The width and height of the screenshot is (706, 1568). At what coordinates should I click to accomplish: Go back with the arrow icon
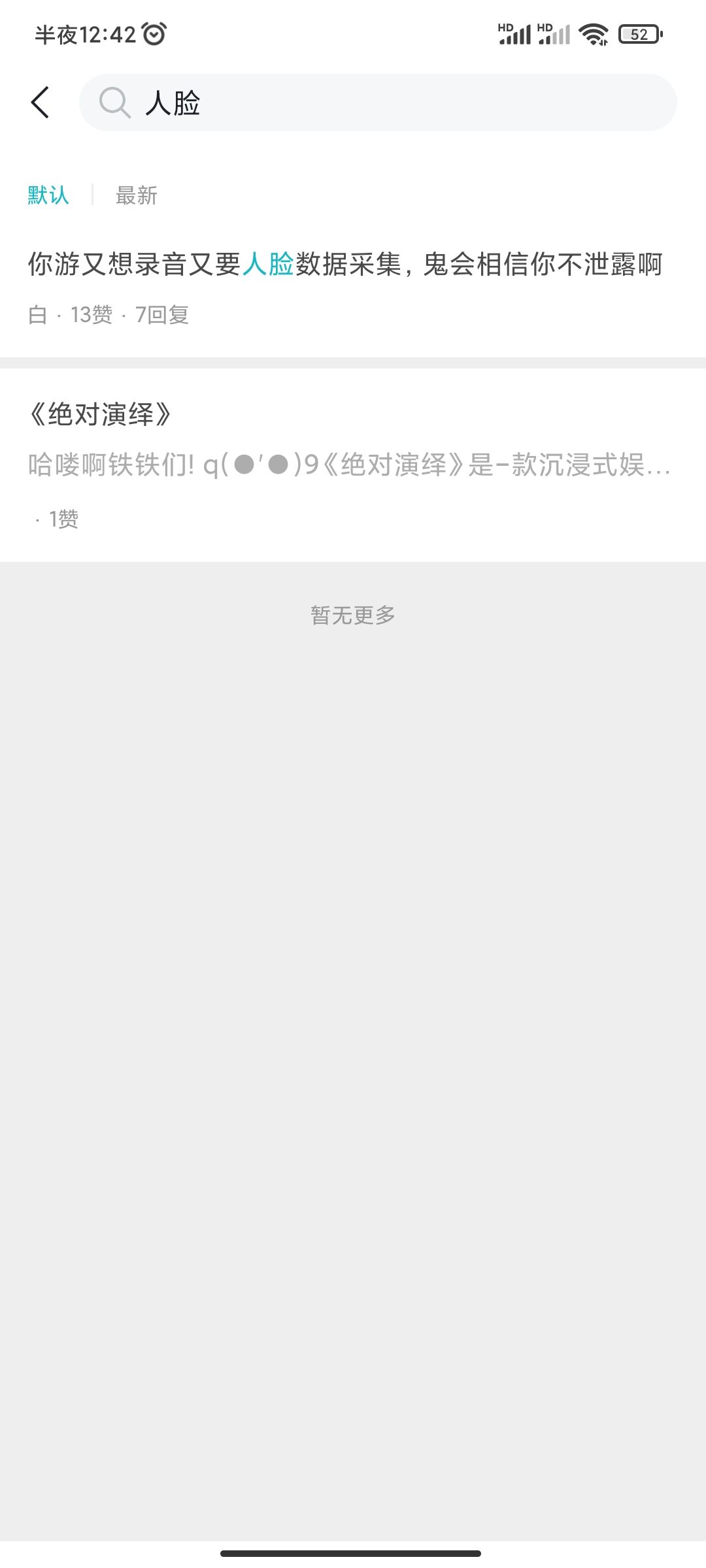(40, 103)
